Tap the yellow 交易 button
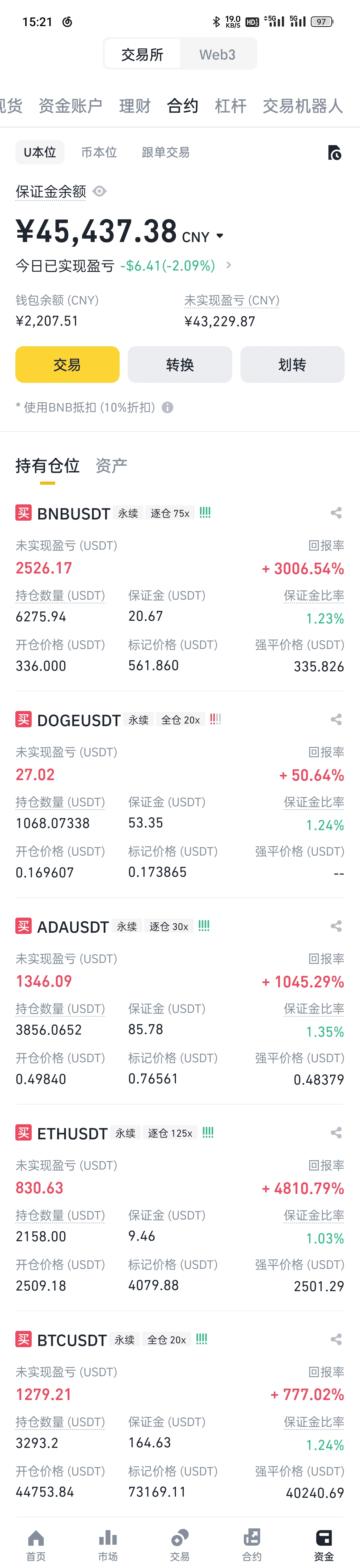 coord(67,365)
